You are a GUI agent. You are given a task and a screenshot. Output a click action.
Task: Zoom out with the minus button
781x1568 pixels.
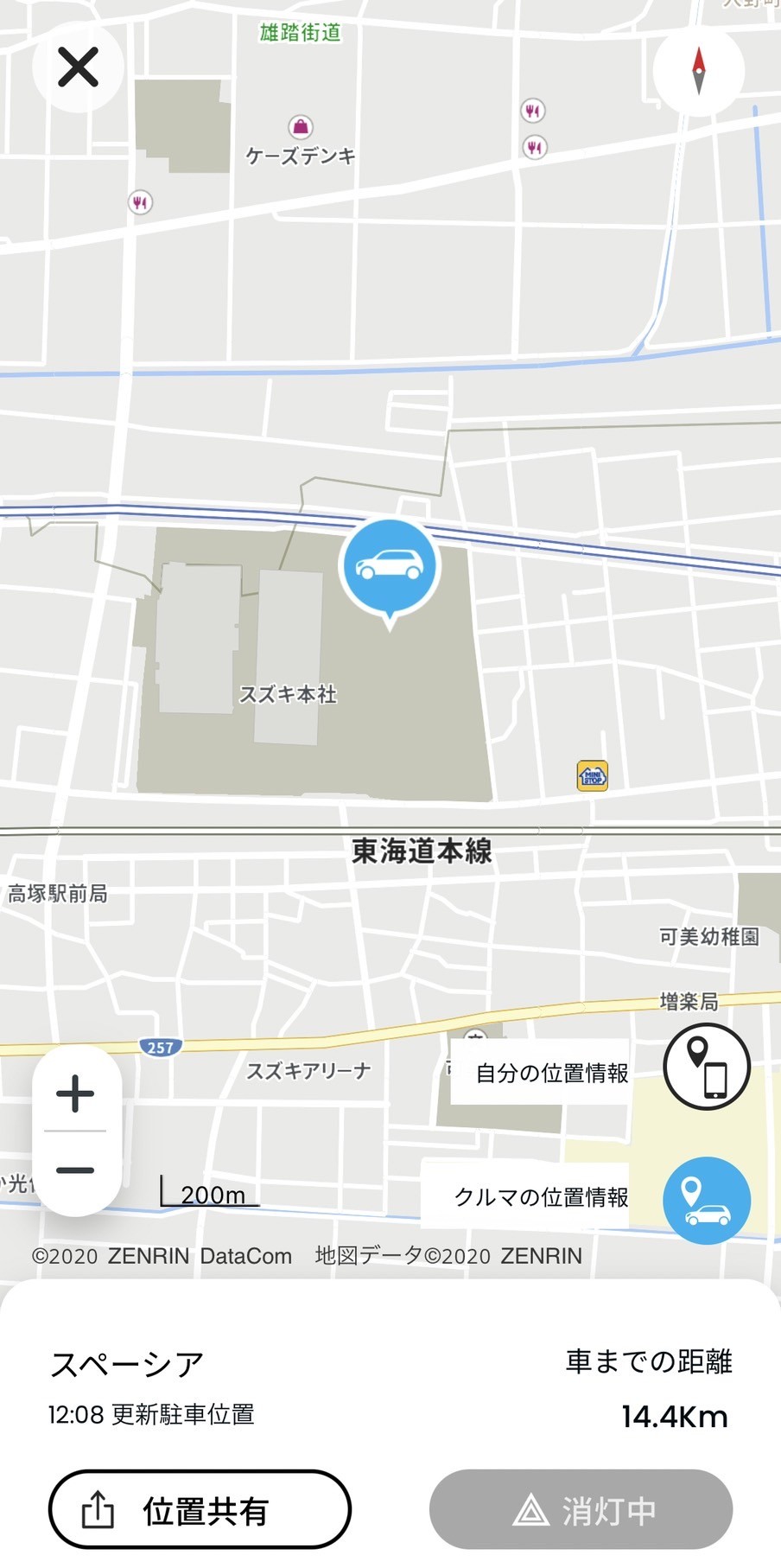click(x=76, y=1170)
